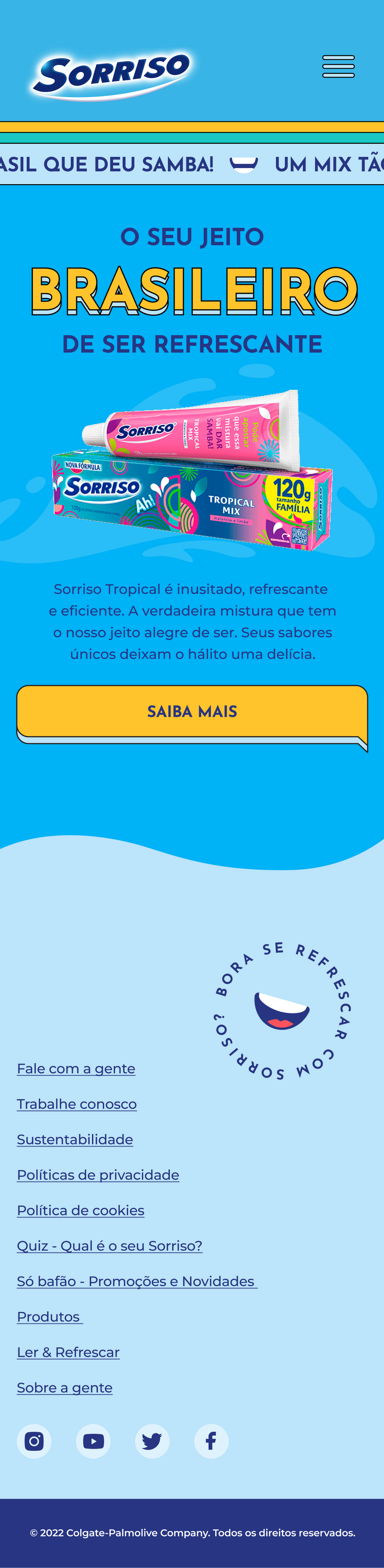The image size is (384, 1568).
Task: Go to Sustentabilidade page
Action: (x=75, y=1139)
